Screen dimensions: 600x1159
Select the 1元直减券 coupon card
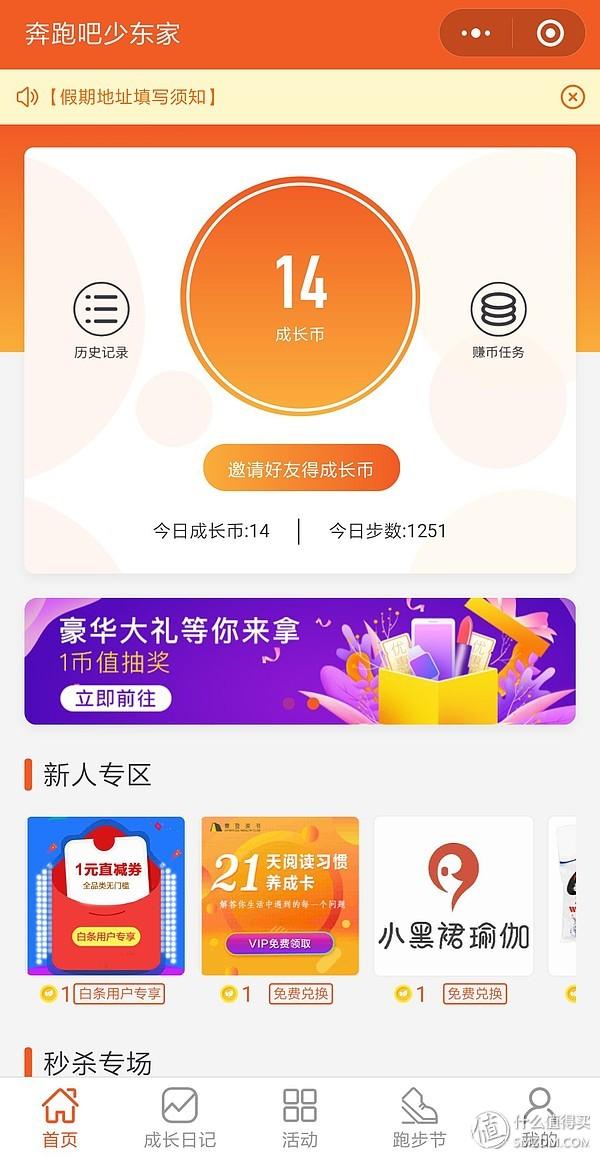(x=106, y=895)
